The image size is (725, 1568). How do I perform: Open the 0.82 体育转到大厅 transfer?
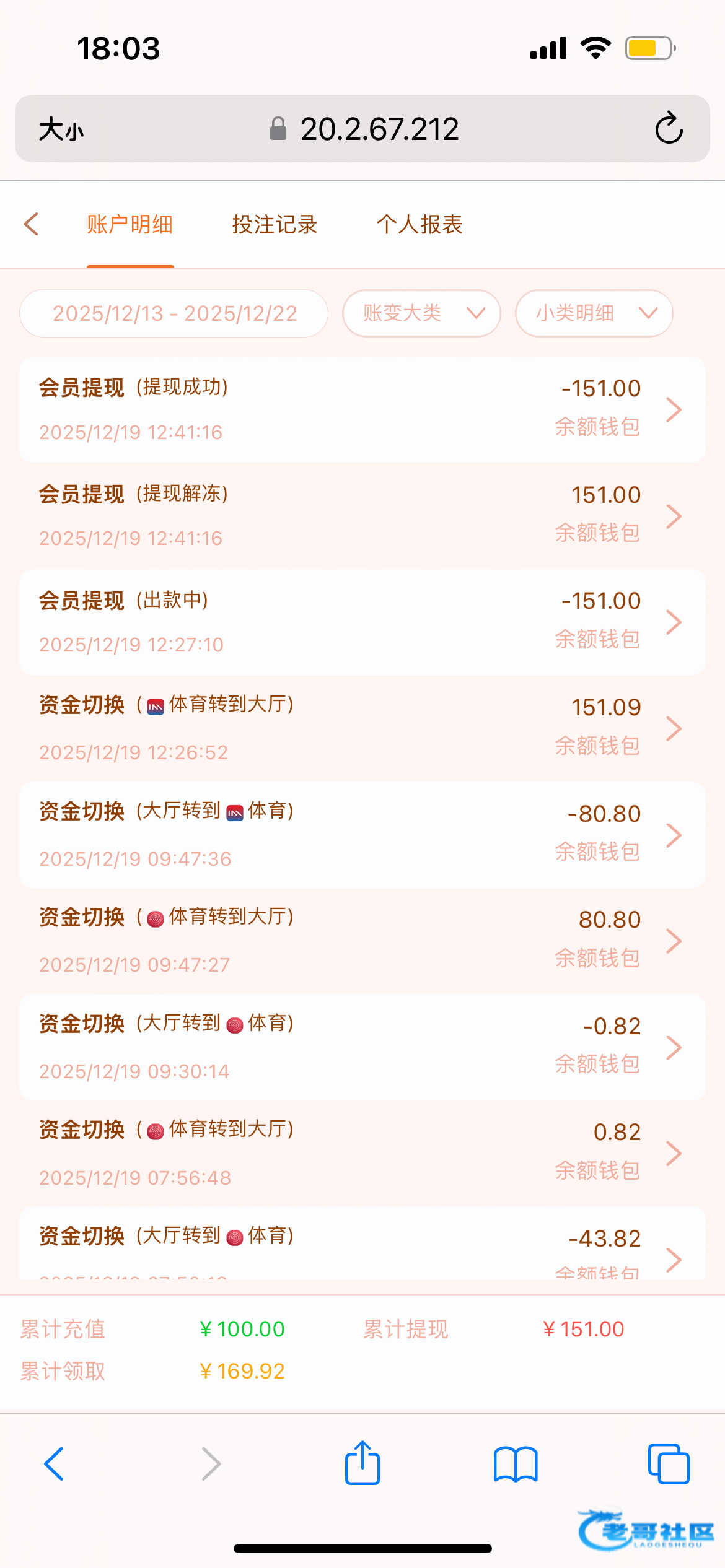[x=362, y=1153]
